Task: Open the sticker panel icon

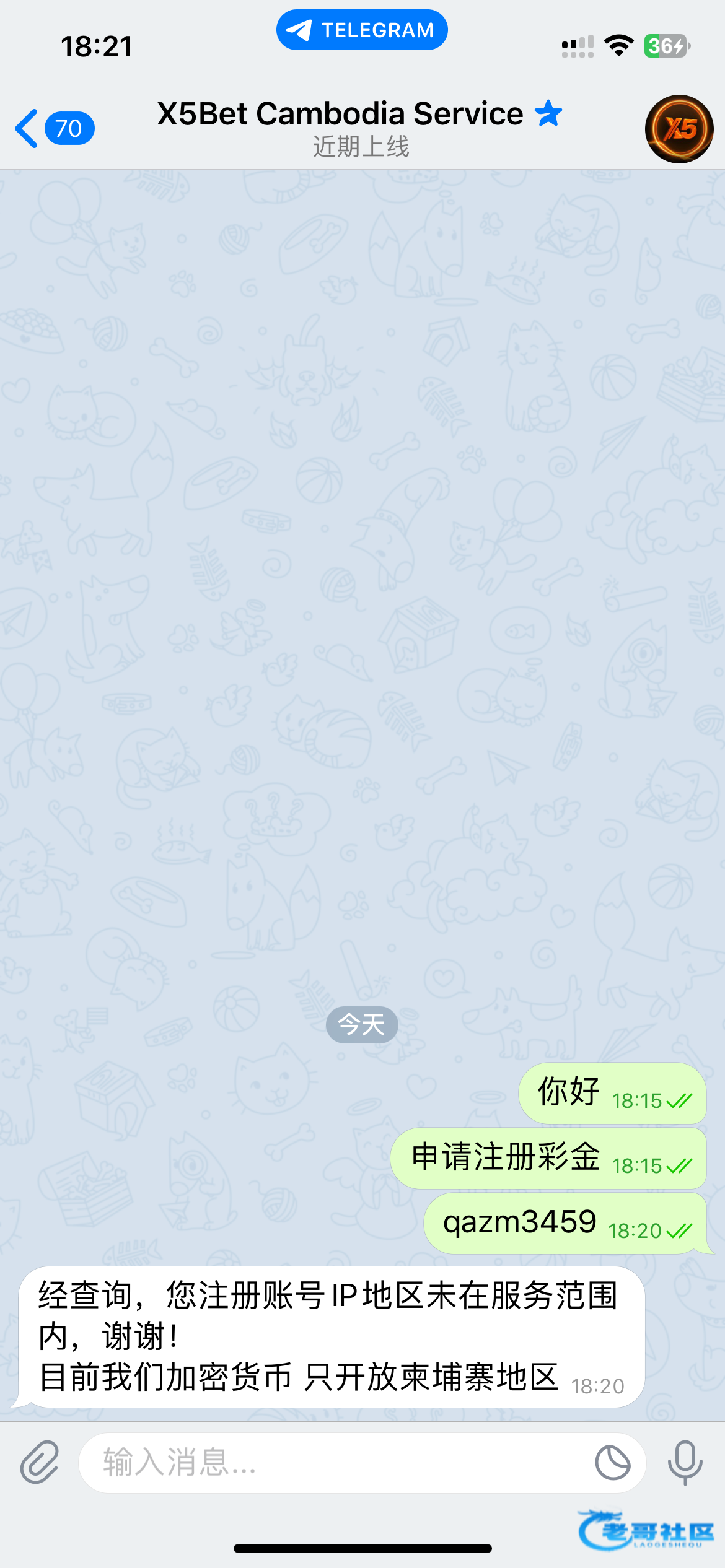Action: pos(612,1463)
